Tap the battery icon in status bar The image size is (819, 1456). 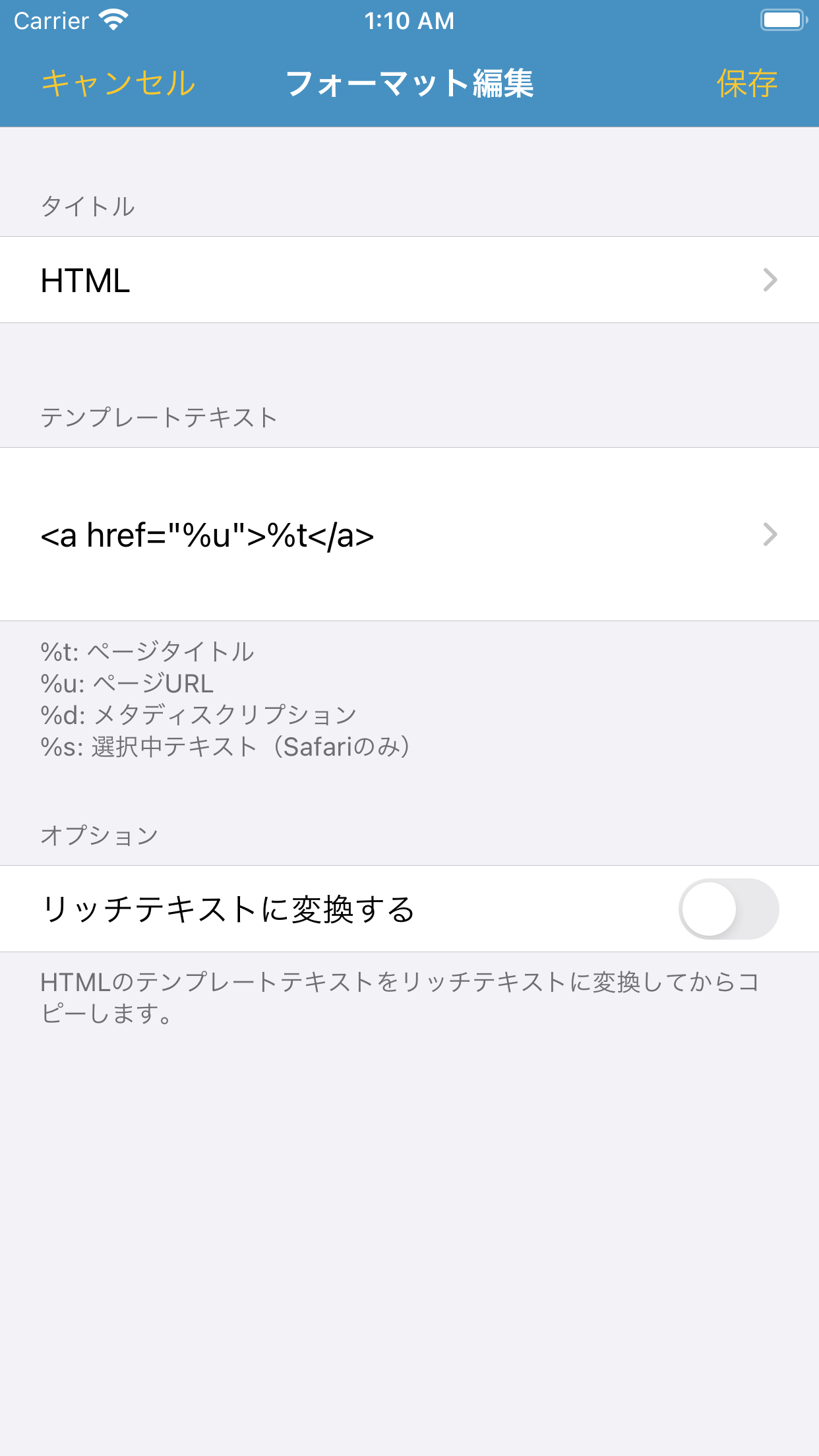tap(783, 20)
